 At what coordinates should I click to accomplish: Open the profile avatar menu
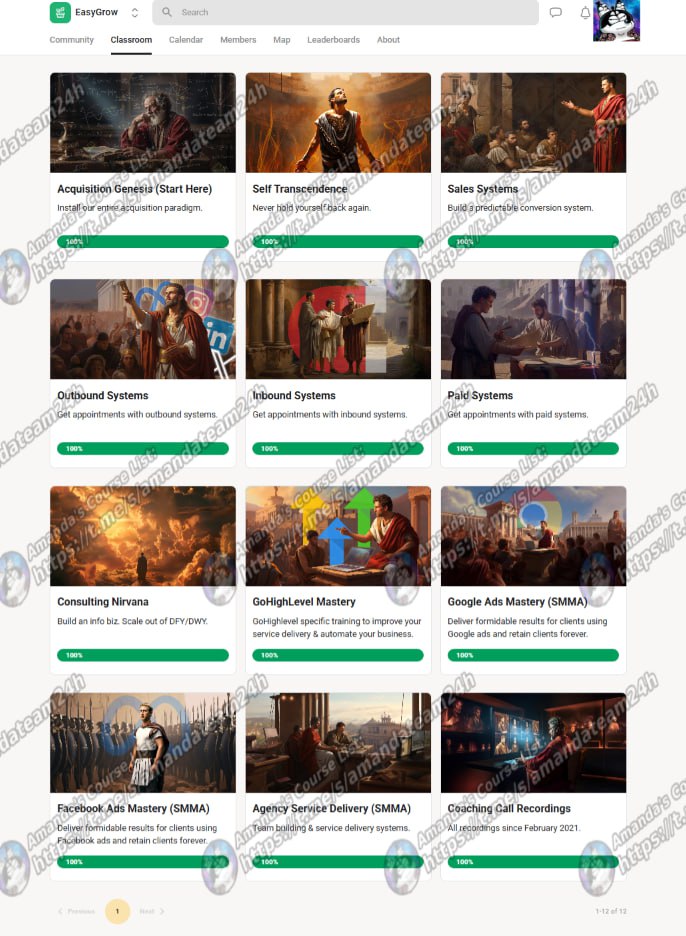pos(616,20)
